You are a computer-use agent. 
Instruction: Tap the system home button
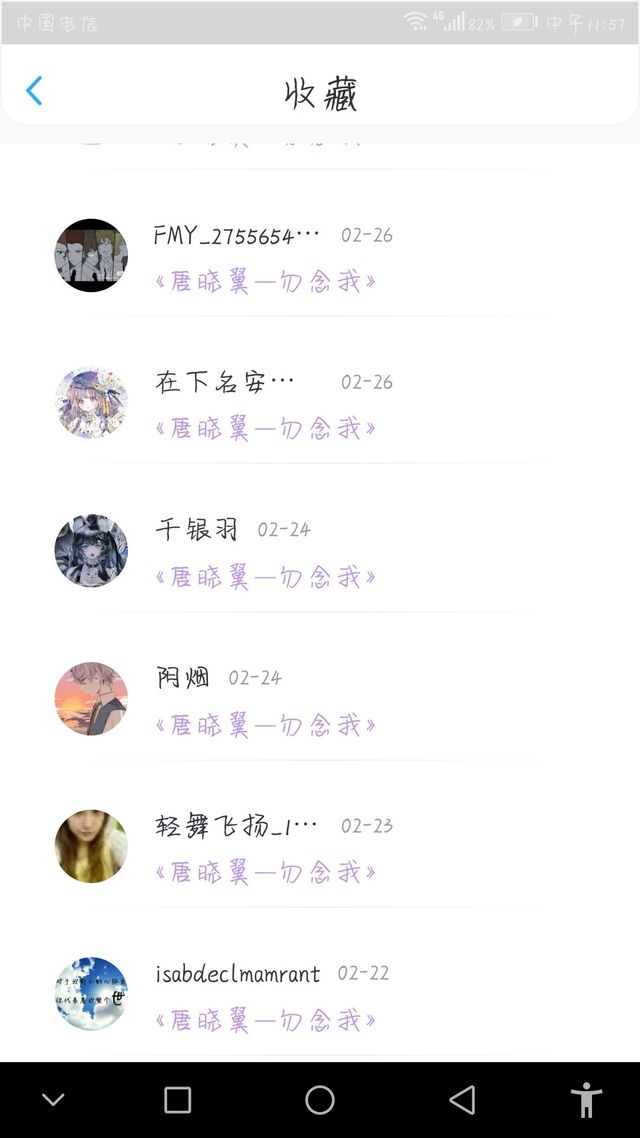[320, 1100]
